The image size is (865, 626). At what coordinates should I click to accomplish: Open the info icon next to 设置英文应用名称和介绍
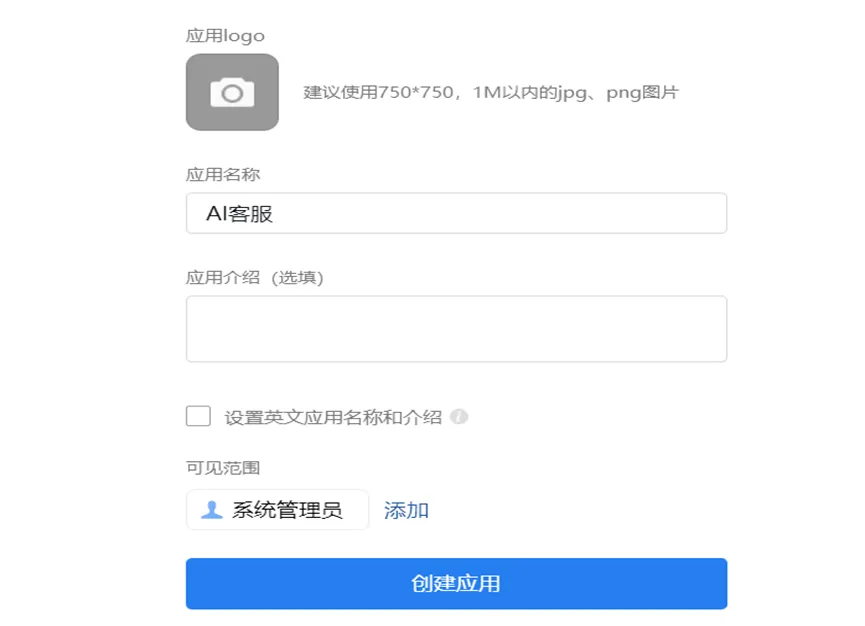coord(459,417)
